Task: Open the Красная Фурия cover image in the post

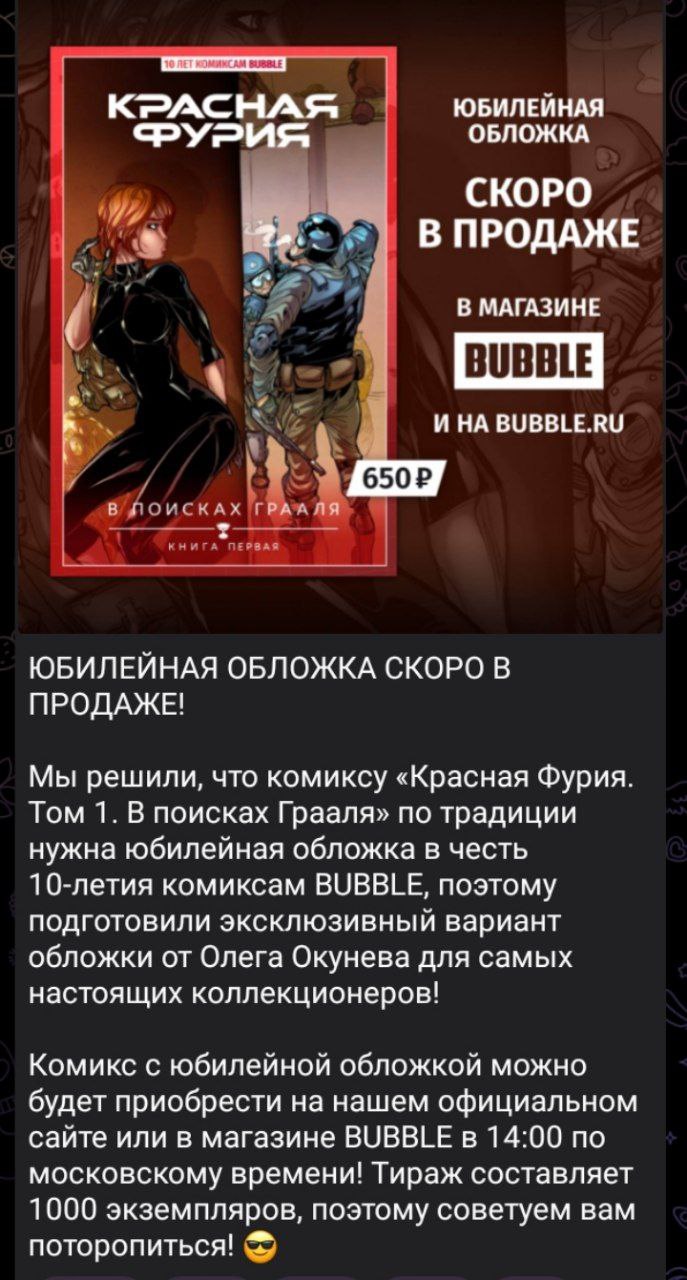Action: point(340,315)
